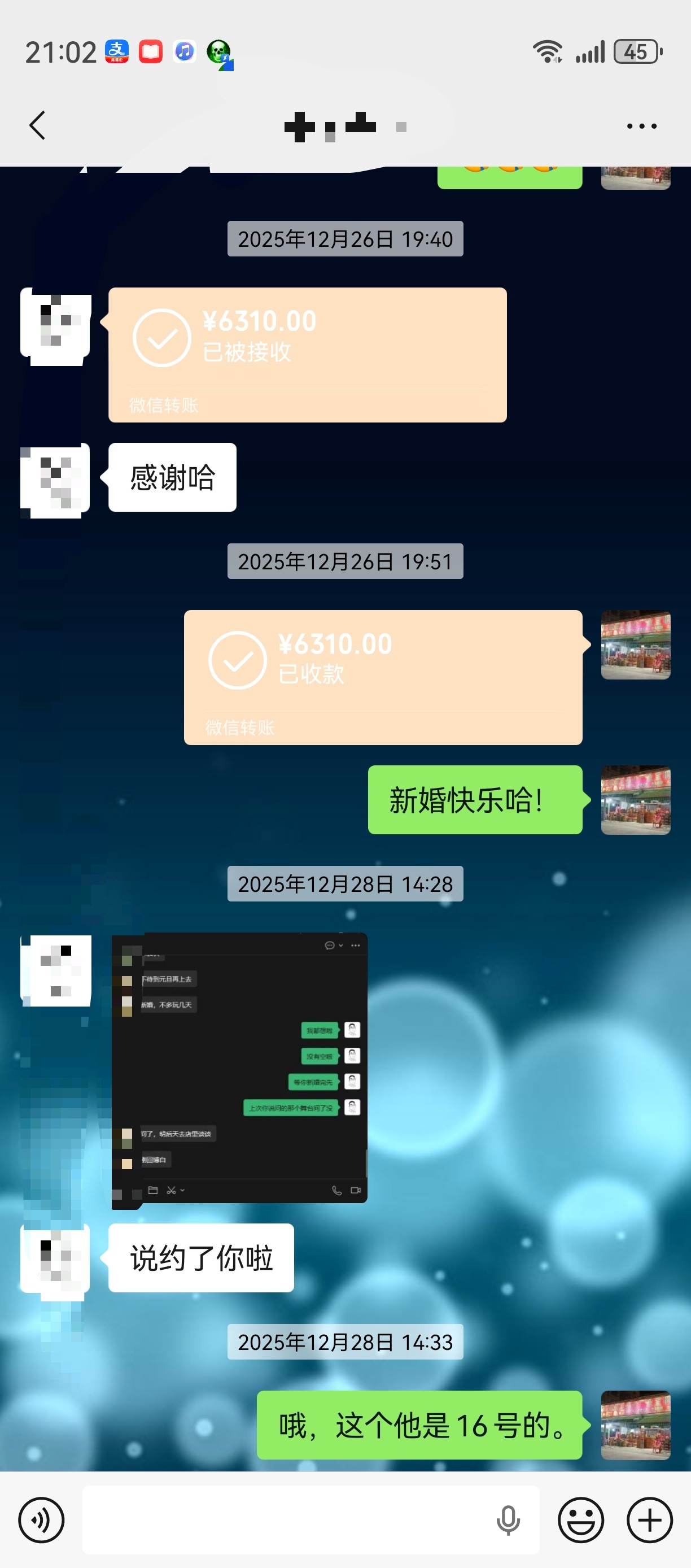The width and height of the screenshot is (691, 1568).
Task: Tap the microphone dictation icon
Action: [x=508, y=1519]
